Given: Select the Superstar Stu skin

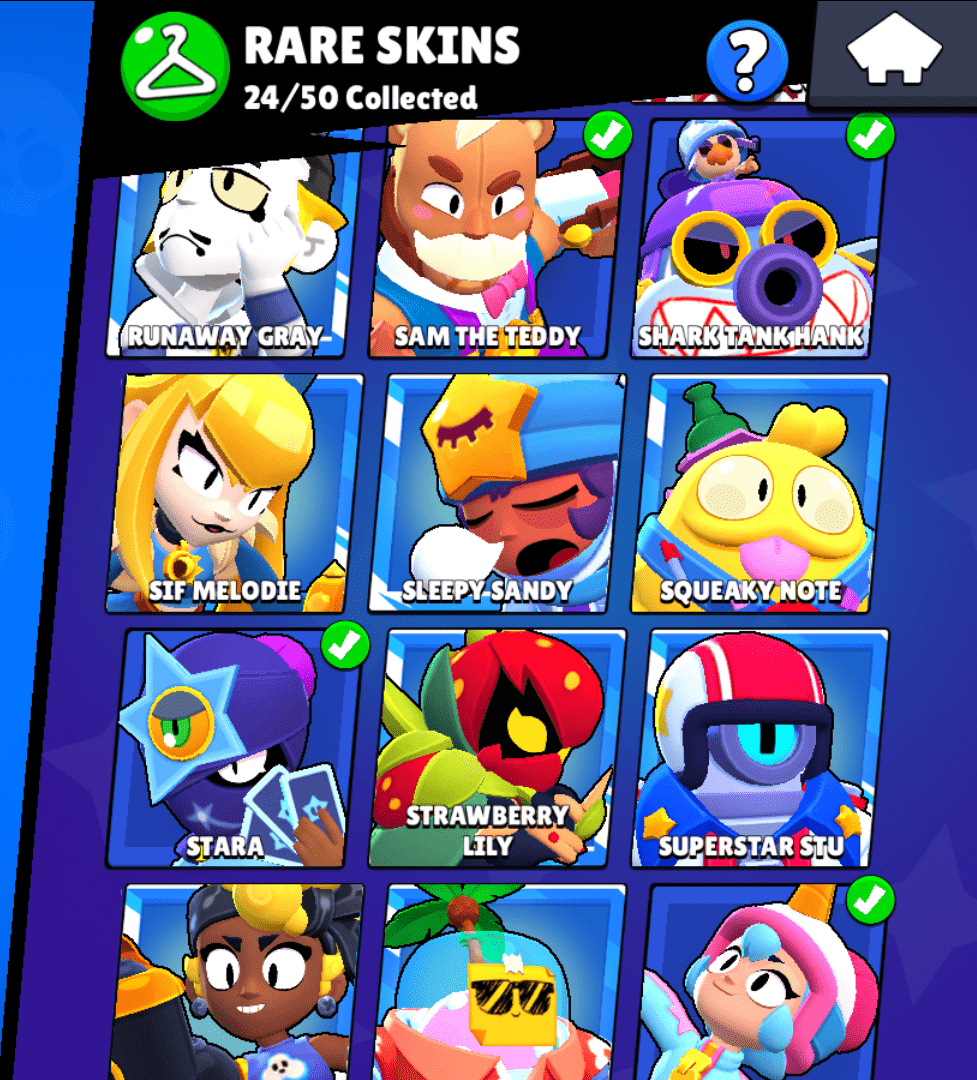Looking at the screenshot, I should tap(760, 748).
